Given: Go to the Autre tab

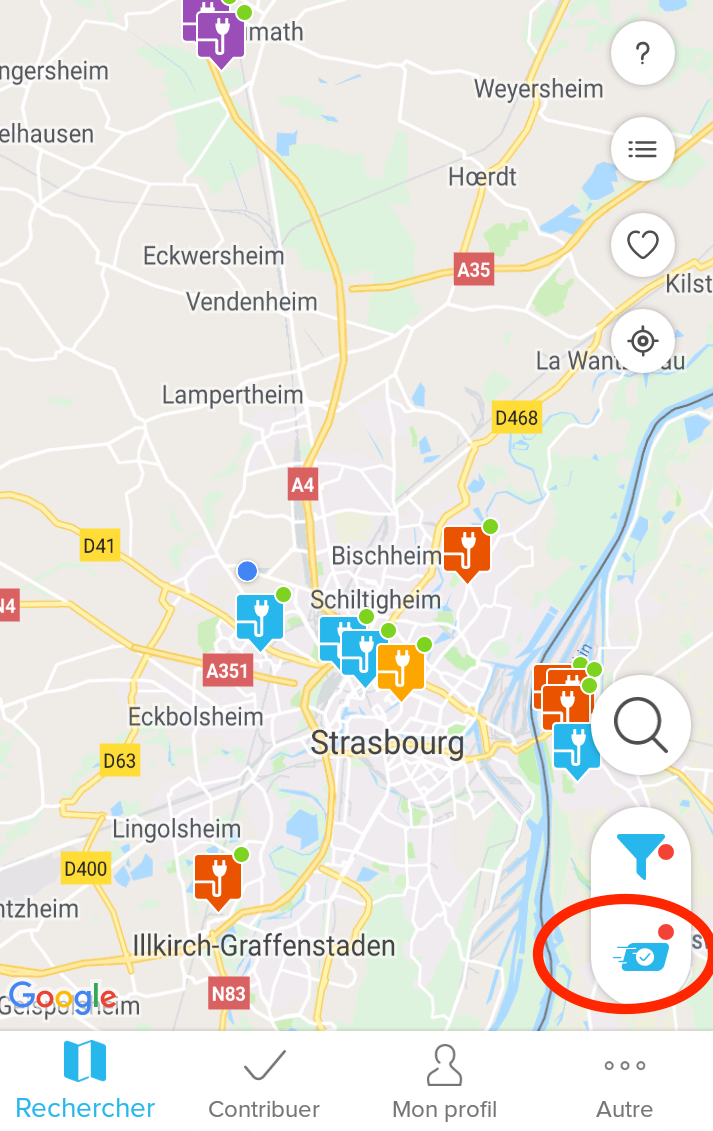Looking at the screenshot, I should 625,1083.
